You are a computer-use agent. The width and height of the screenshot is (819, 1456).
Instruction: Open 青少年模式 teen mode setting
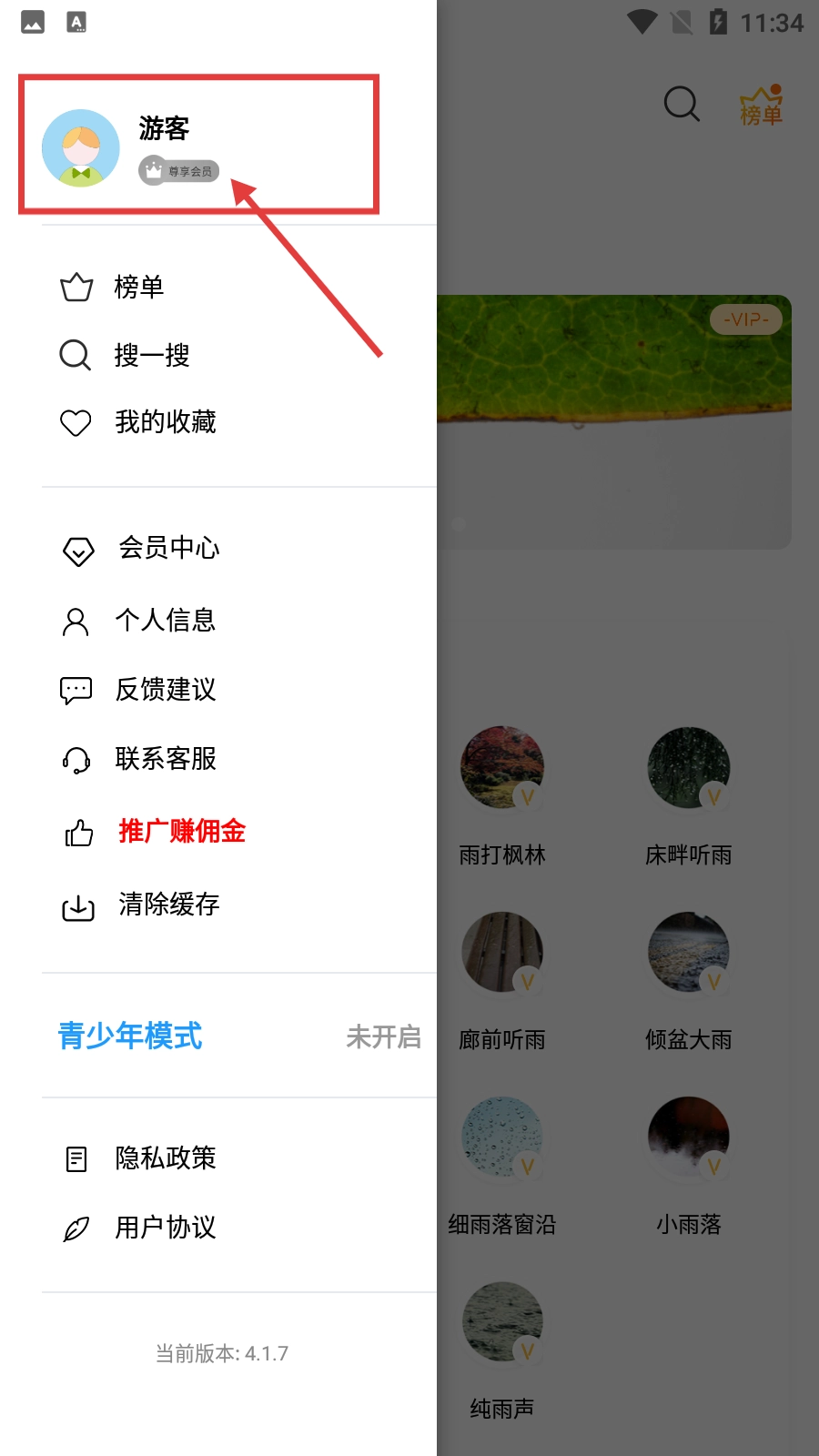coord(130,1036)
